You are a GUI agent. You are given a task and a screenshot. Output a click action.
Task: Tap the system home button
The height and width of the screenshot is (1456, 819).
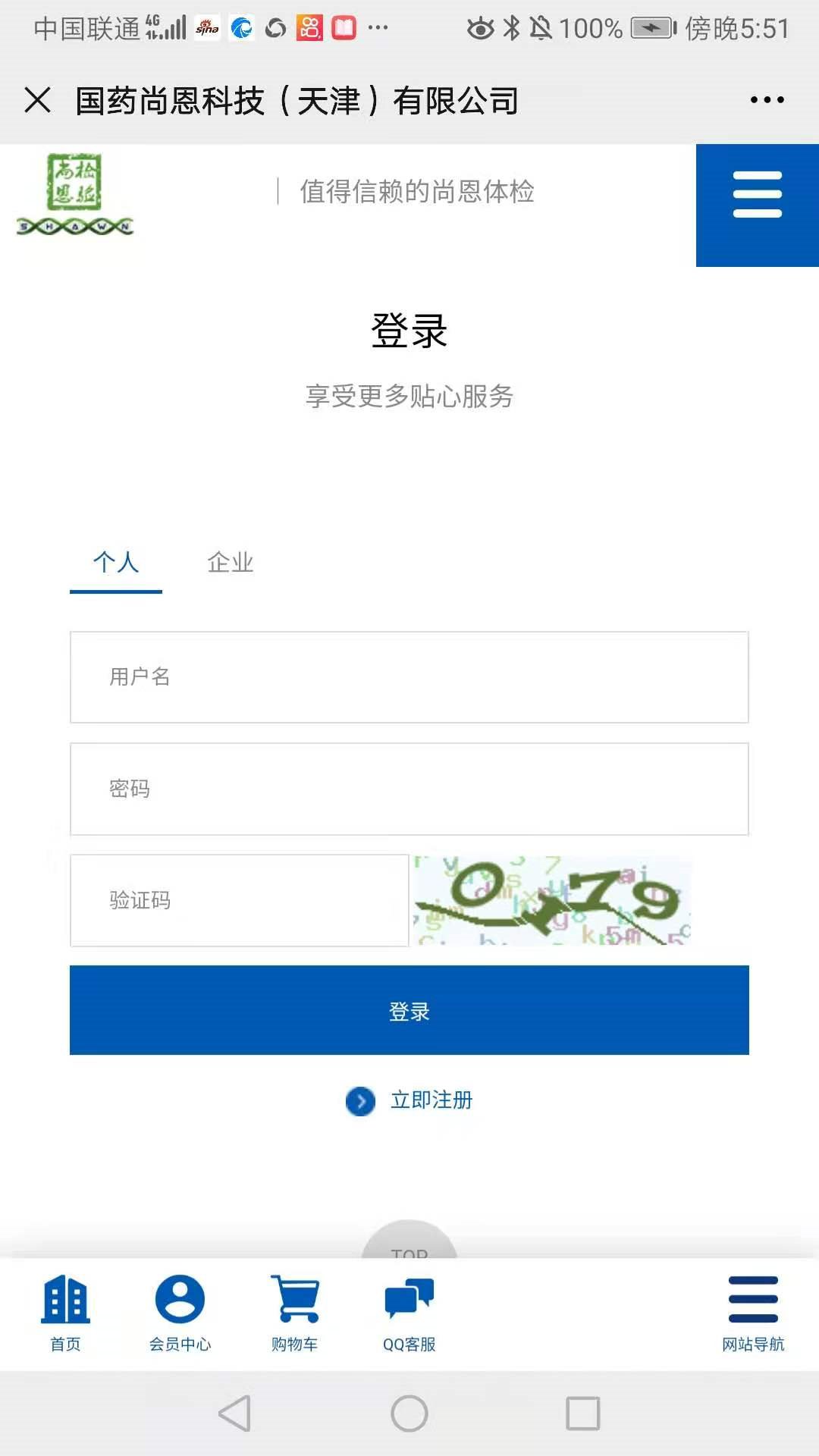[409, 1414]
